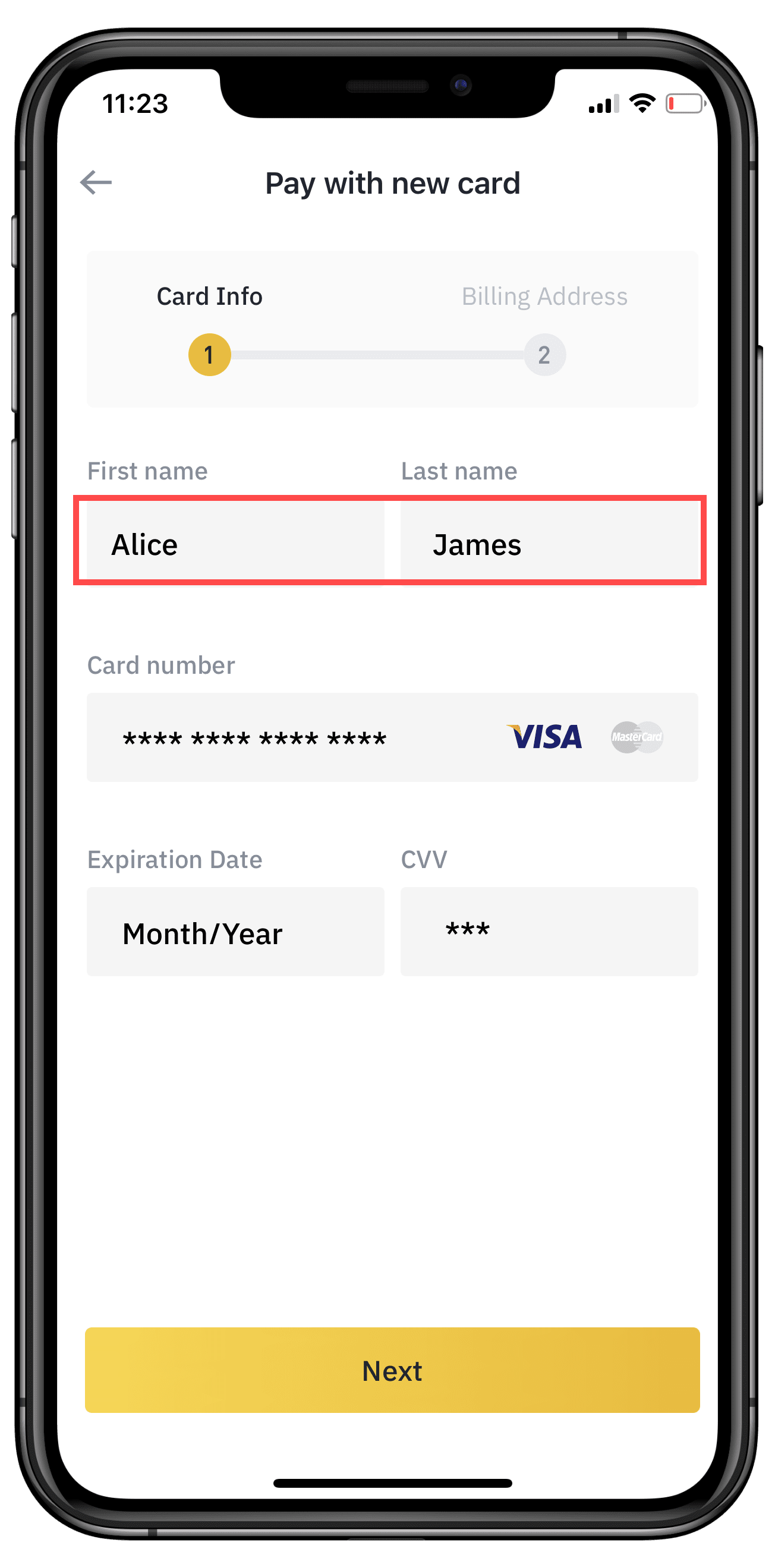This screenshot has width=775, height=1568.
Task: Select the Month/Year expiration date field
Action: click(235, 932)
